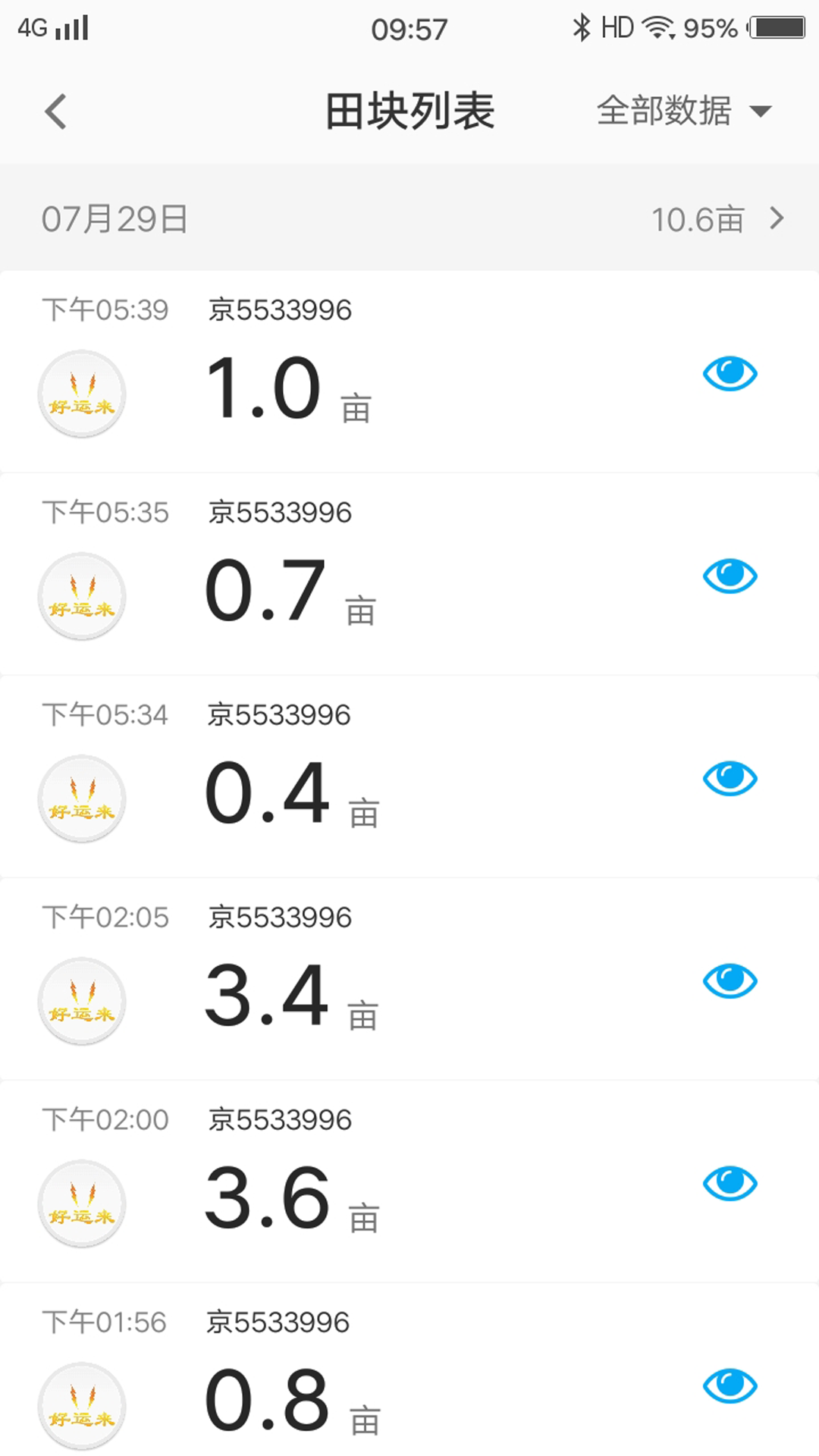Open the 3.4亩 field record
Screen dimensions: 819x1456
click(409, 979)
